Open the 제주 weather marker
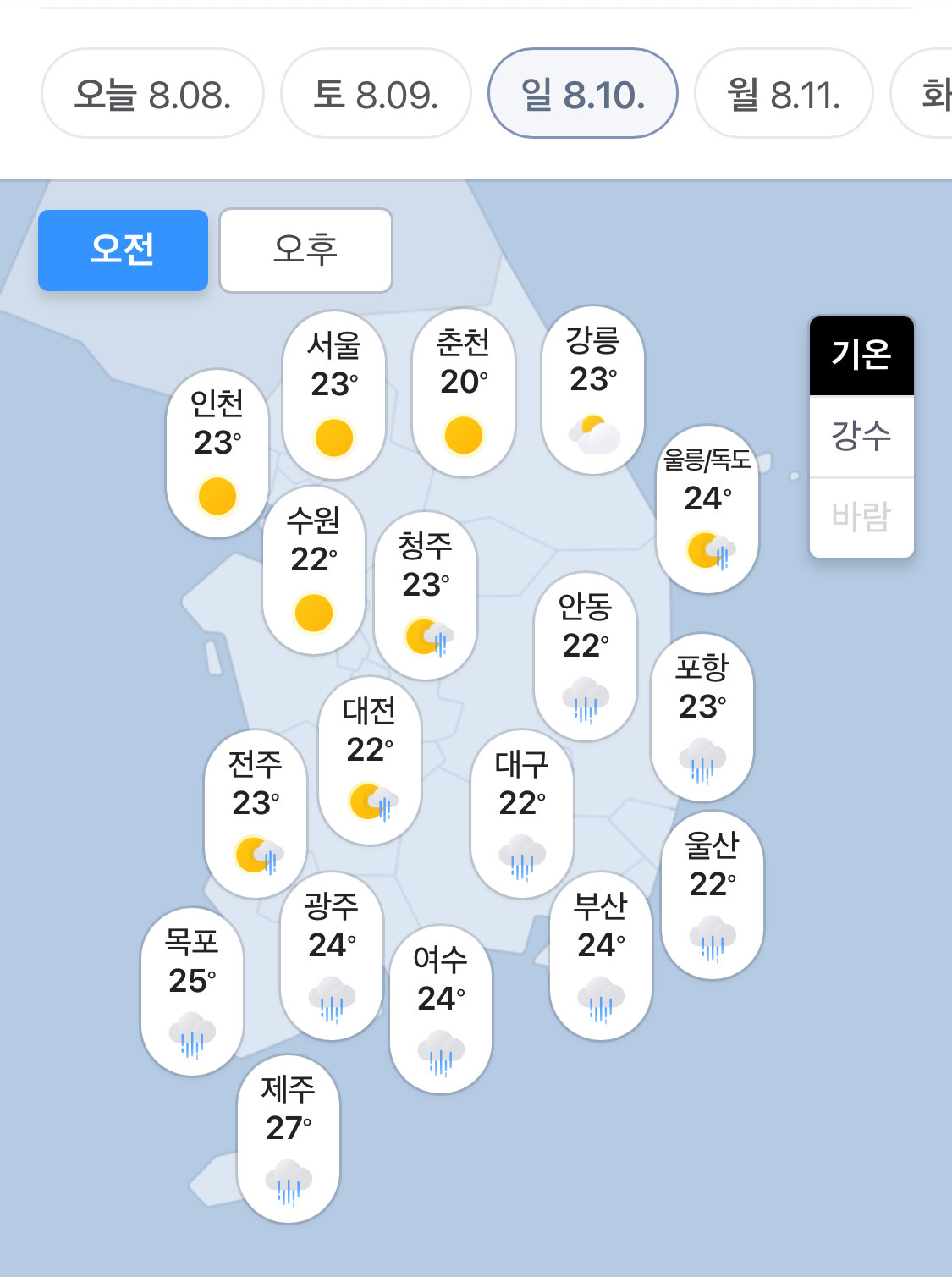This screenshot has height=1277, width=952. pos(288,1137)
